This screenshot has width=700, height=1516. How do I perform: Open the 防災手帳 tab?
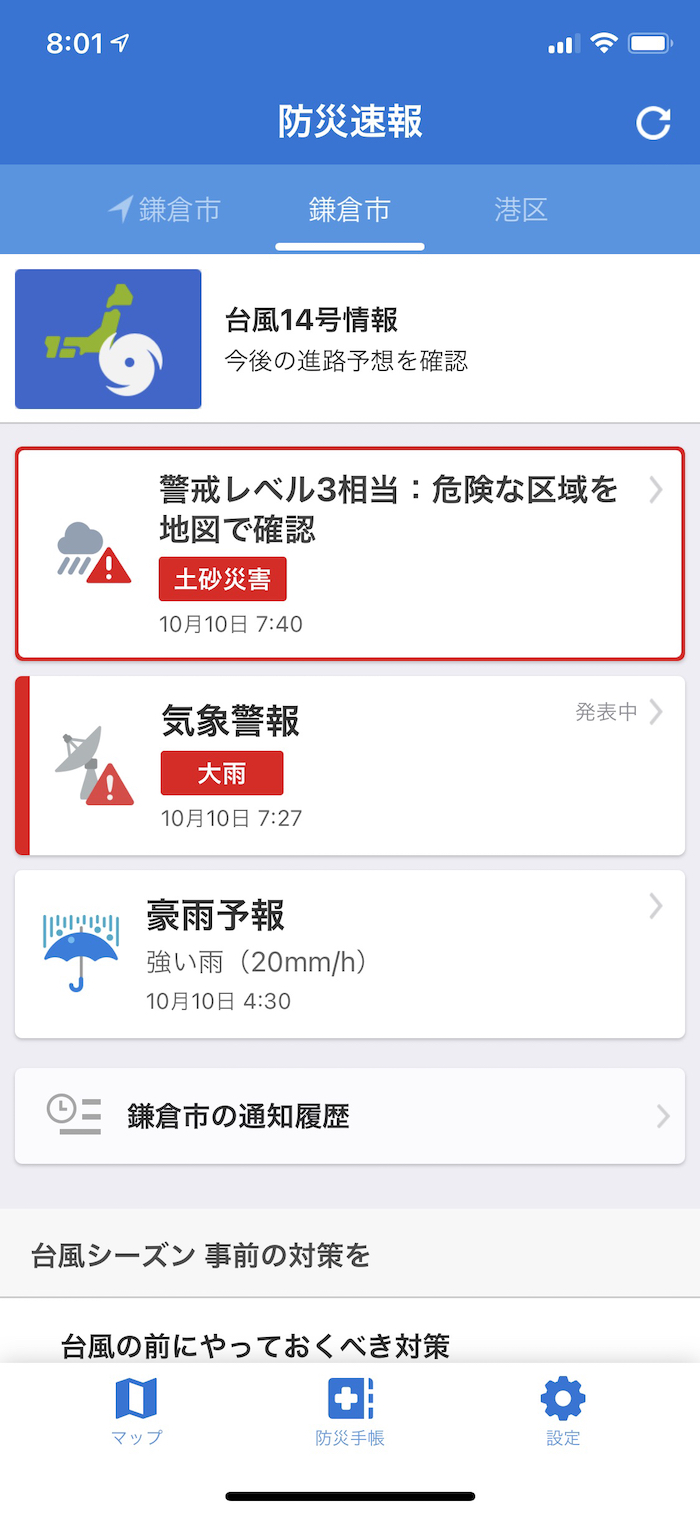coord(350,1411)
